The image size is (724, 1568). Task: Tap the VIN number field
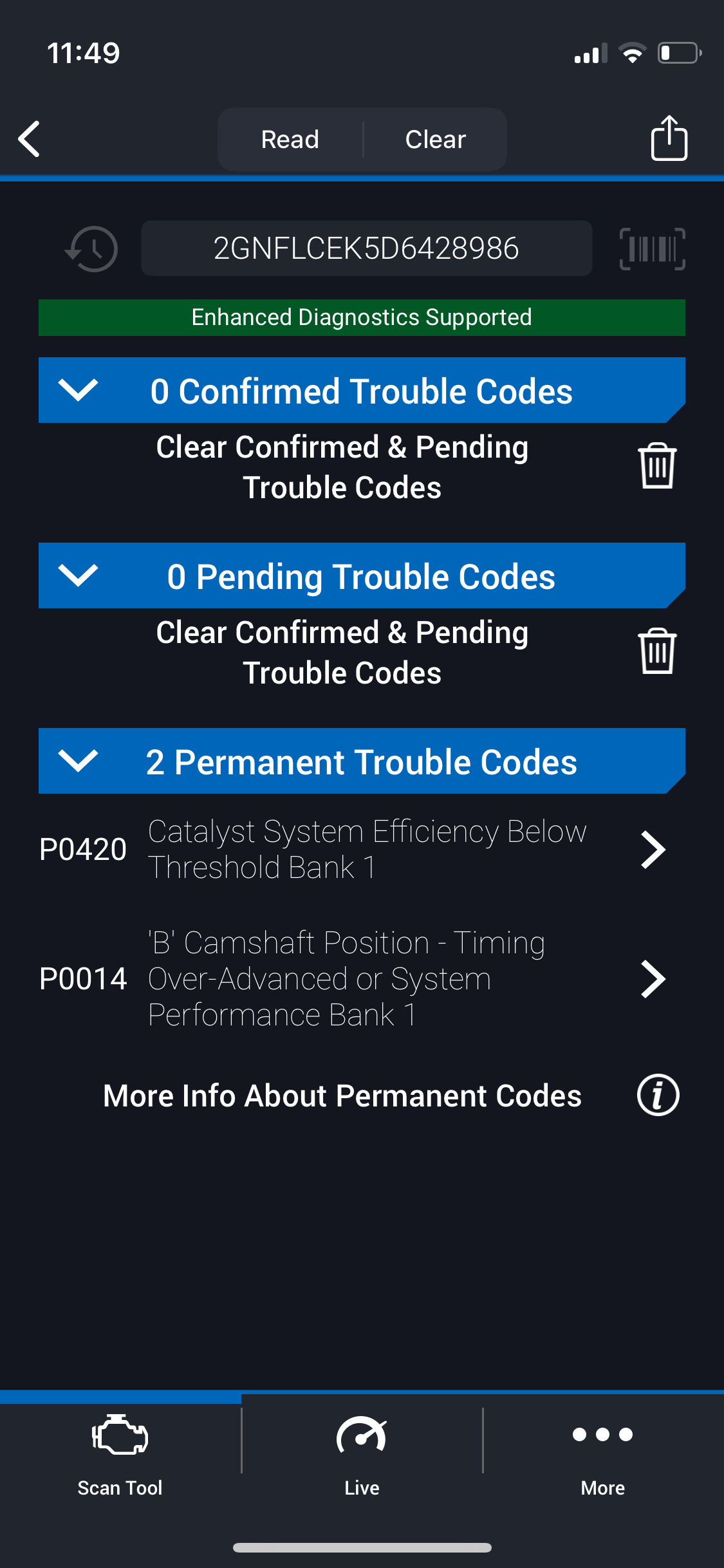coord(366,248)
